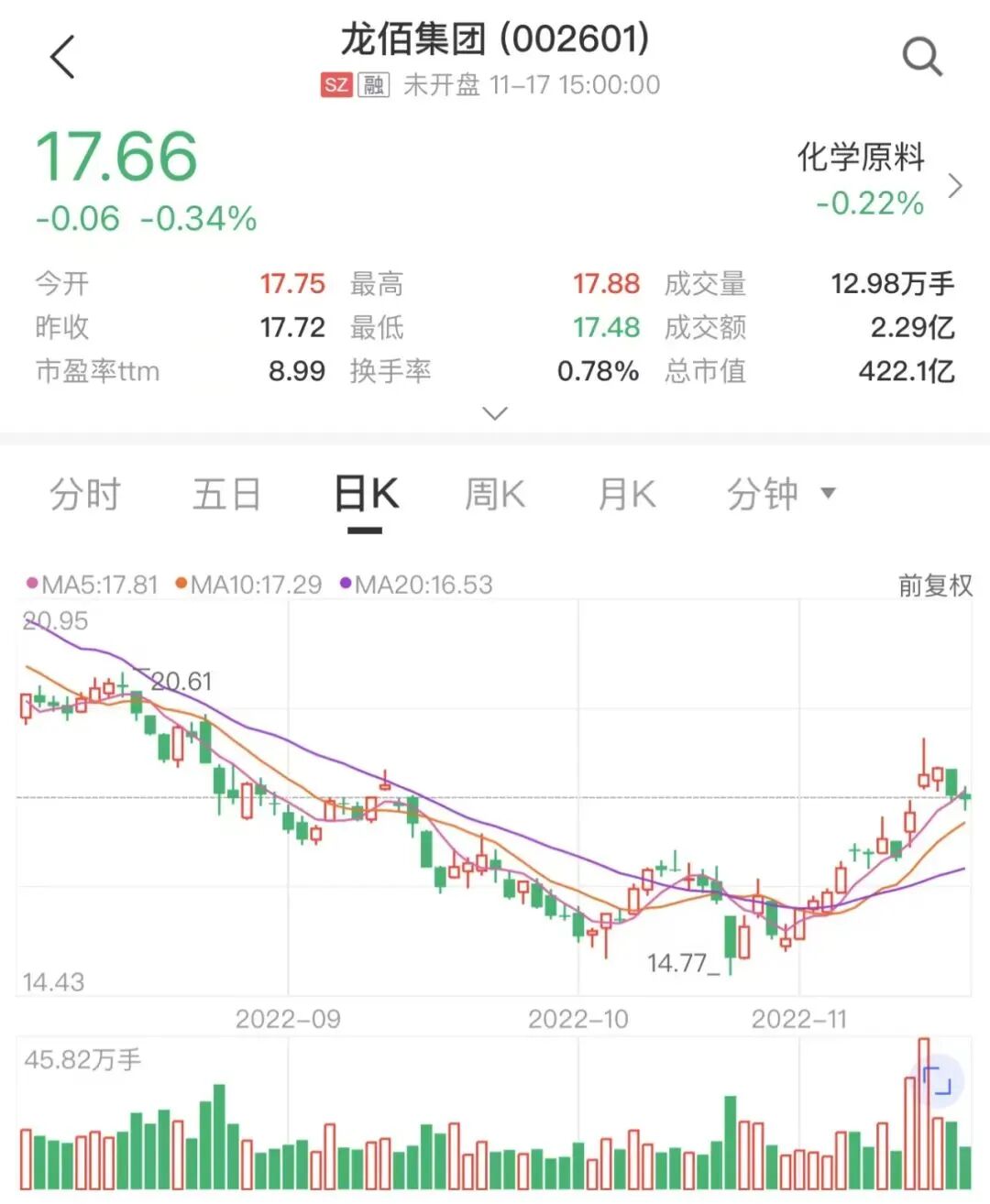Open the 化学原料 sector page

878,181
